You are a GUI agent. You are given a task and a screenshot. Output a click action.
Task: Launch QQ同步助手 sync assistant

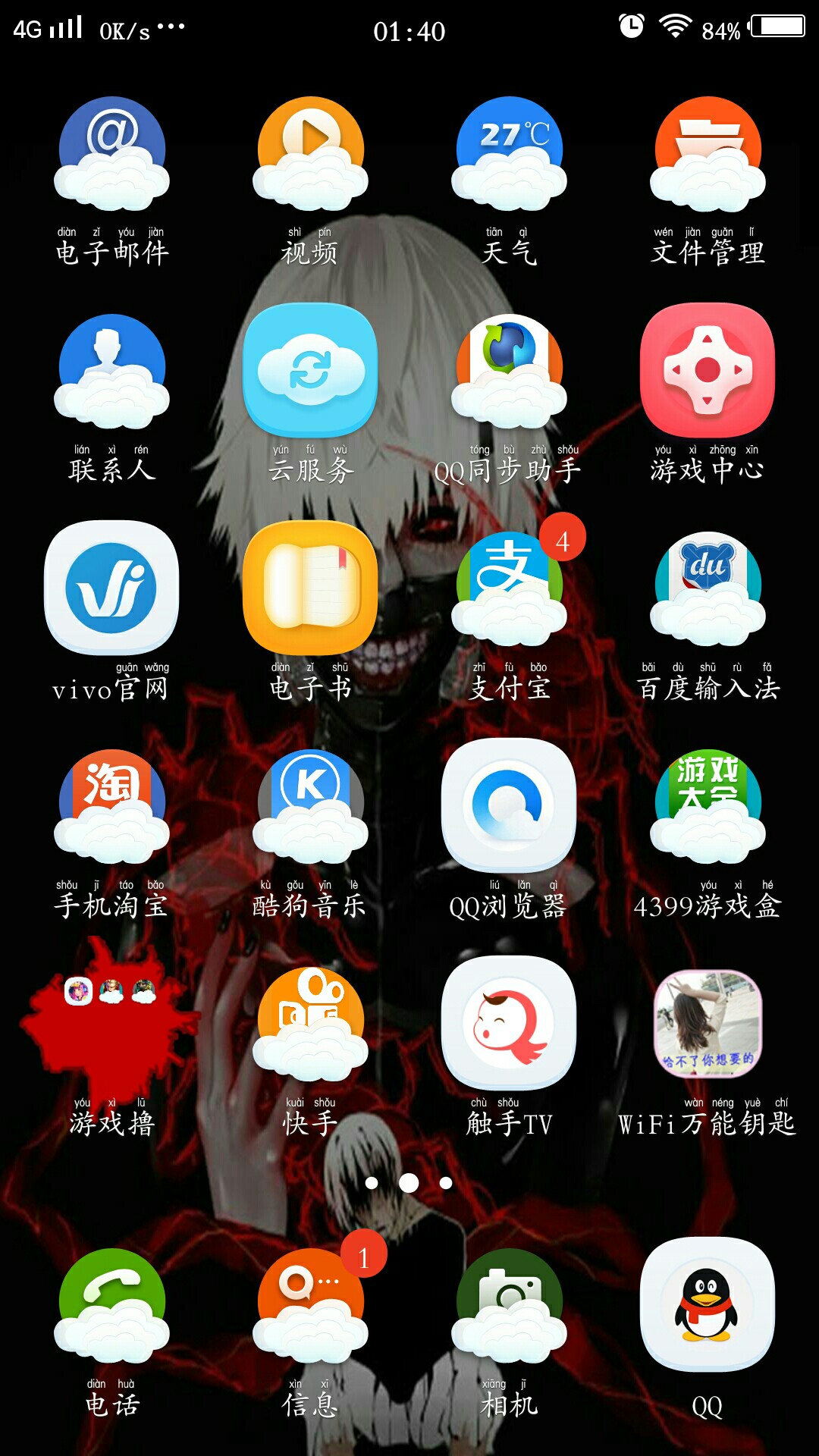tap(509, 372)
